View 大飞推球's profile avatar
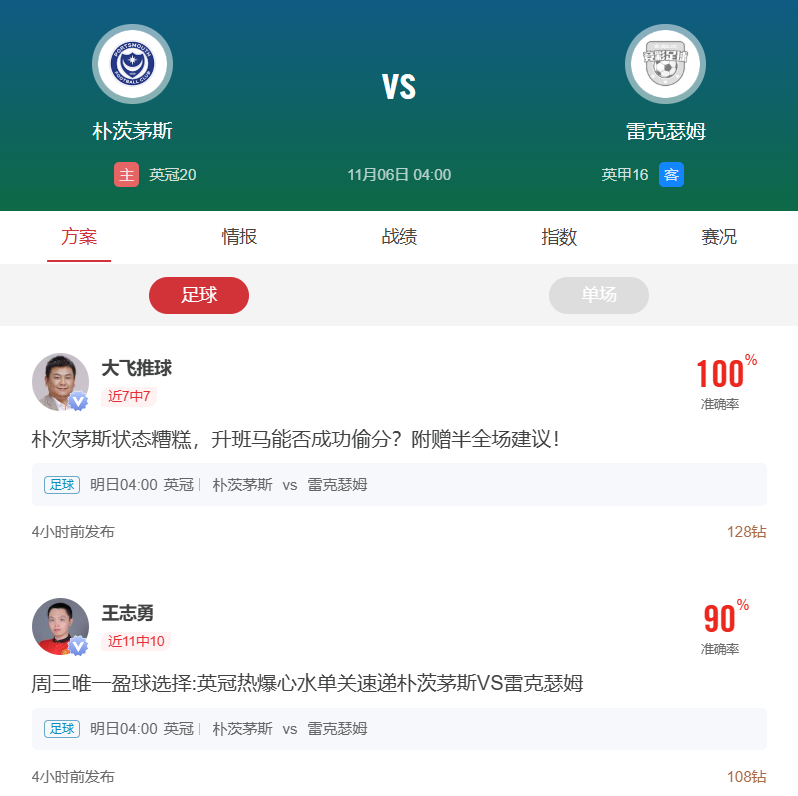This screenshot has width=798, height=796. tap(60, 382)
